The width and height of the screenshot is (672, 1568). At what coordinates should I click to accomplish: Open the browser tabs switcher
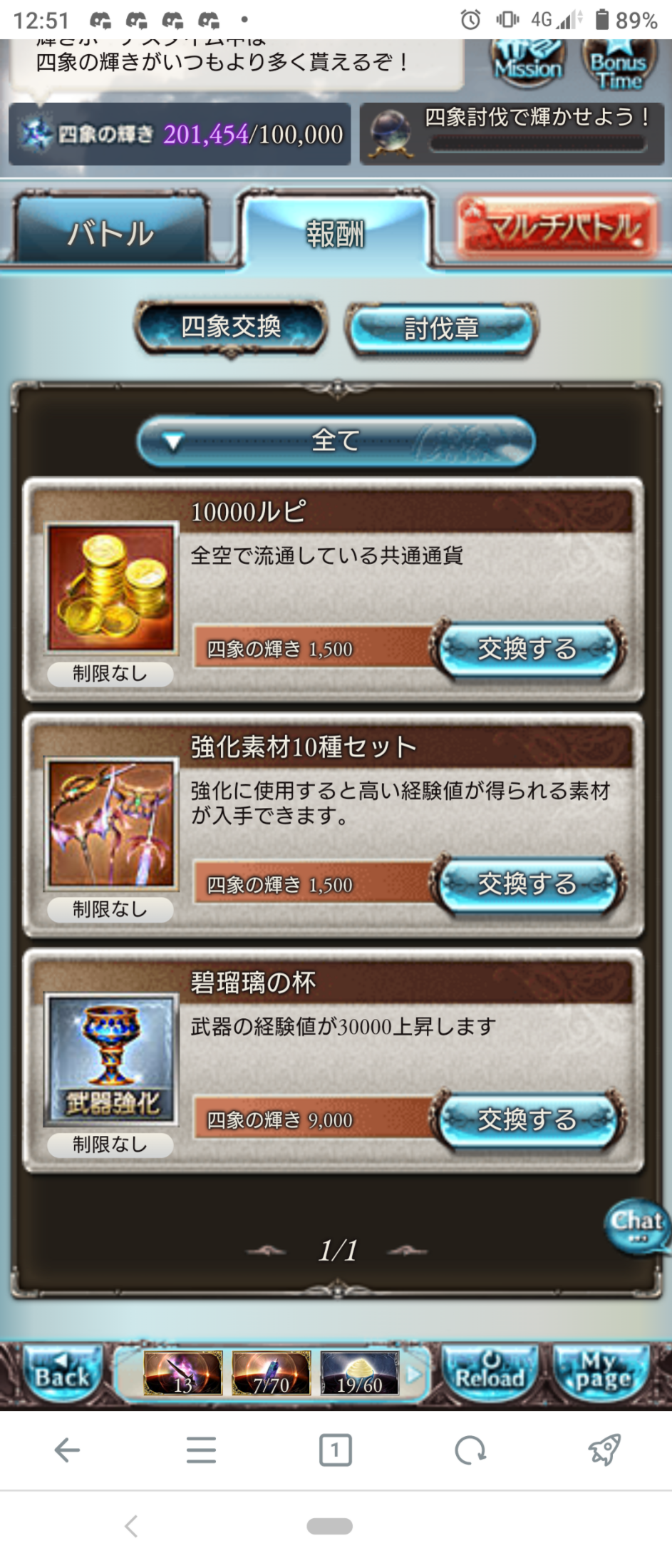tap(335, 1450)
